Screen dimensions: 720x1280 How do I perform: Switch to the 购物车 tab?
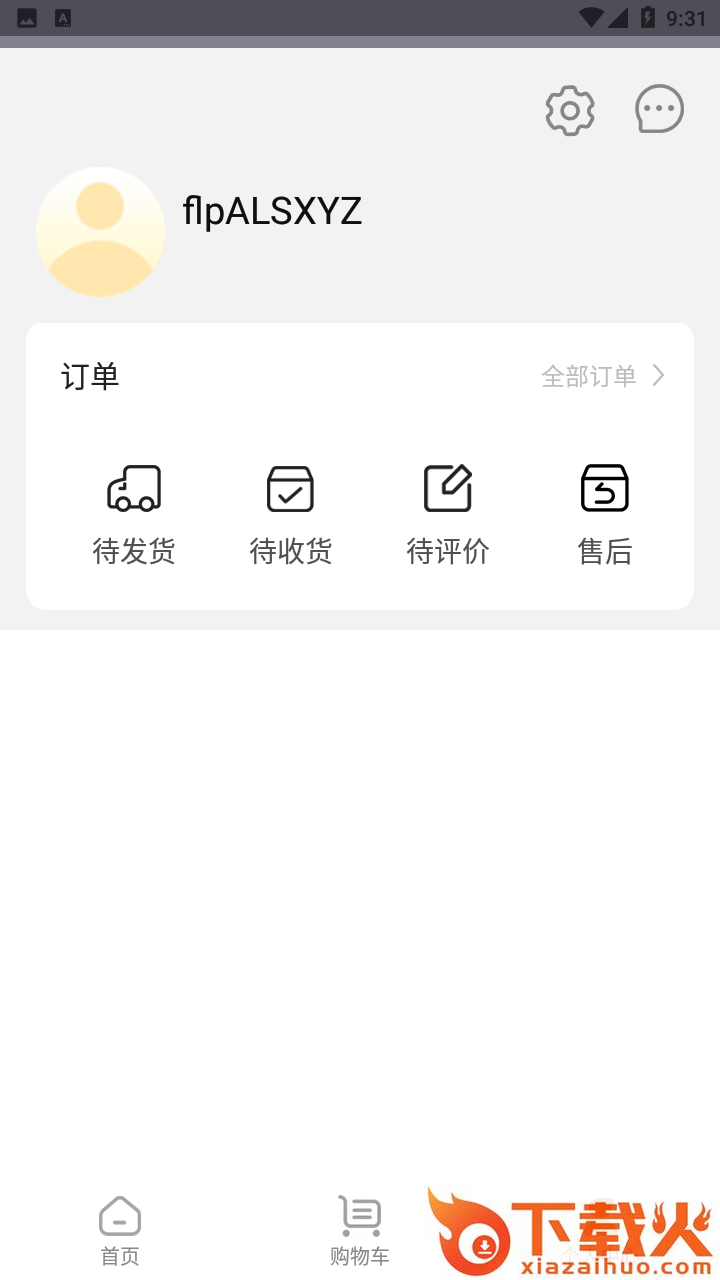click(x=360, y=1232)
